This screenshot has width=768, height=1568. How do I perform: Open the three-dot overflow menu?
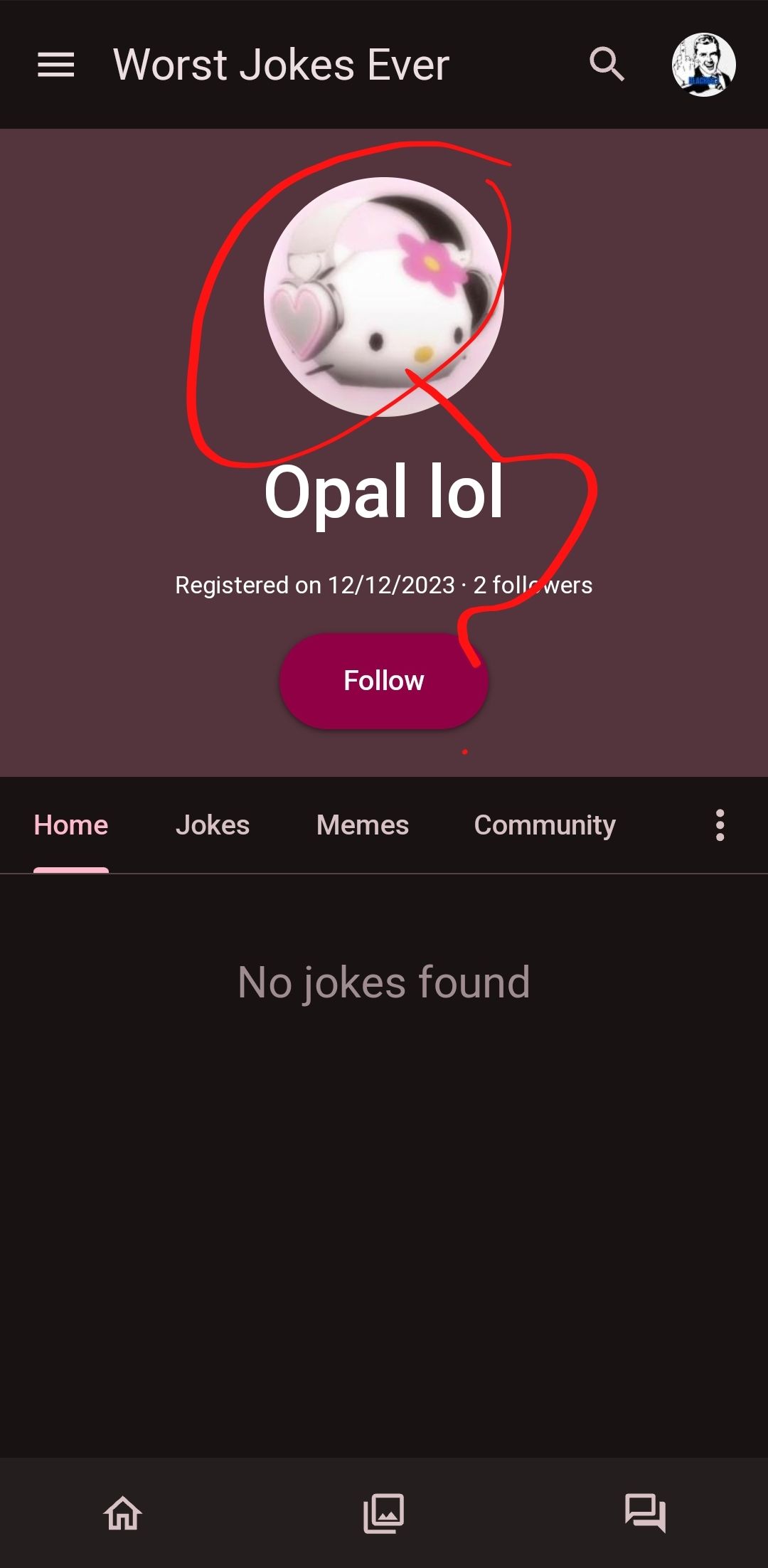720,825
